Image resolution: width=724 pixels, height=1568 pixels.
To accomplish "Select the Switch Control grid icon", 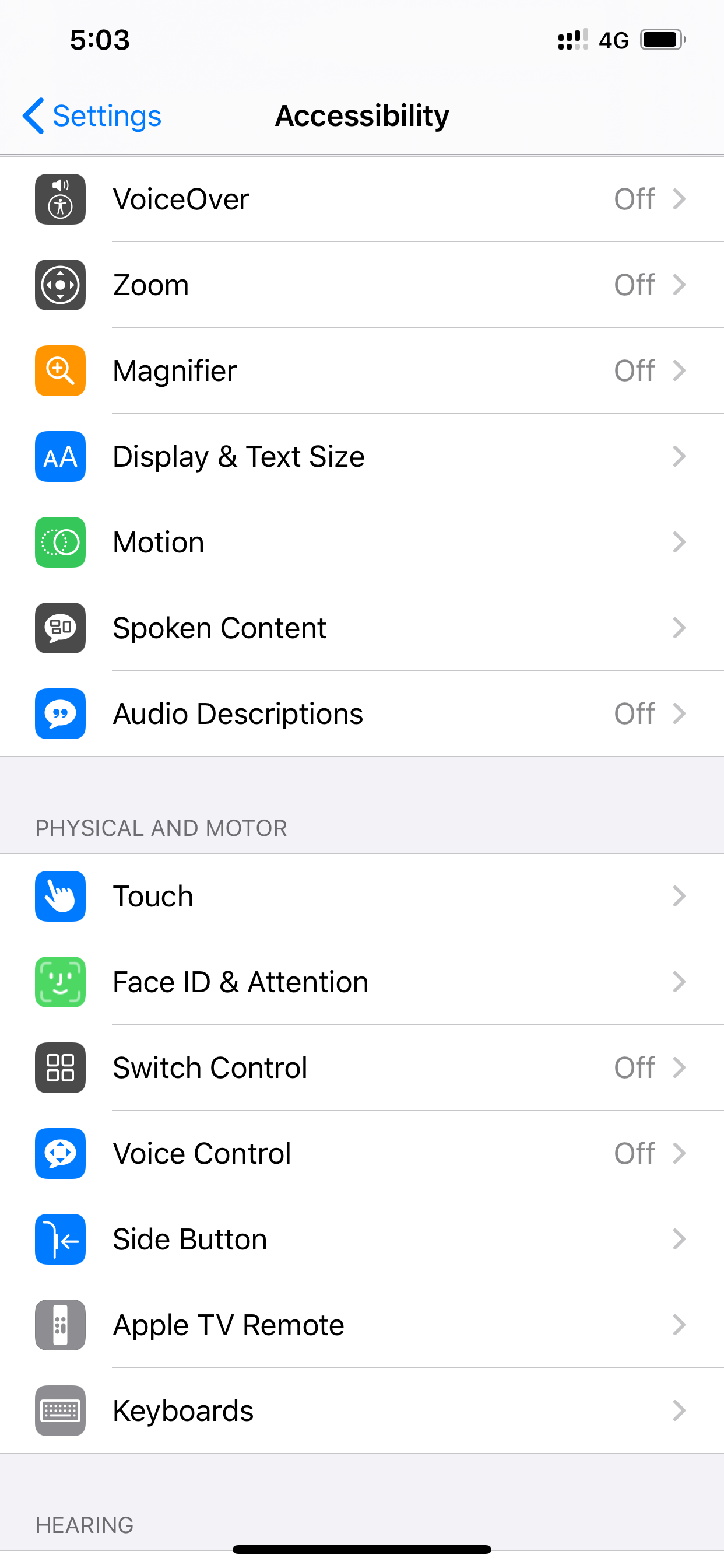I will [x=60, y=1067].
